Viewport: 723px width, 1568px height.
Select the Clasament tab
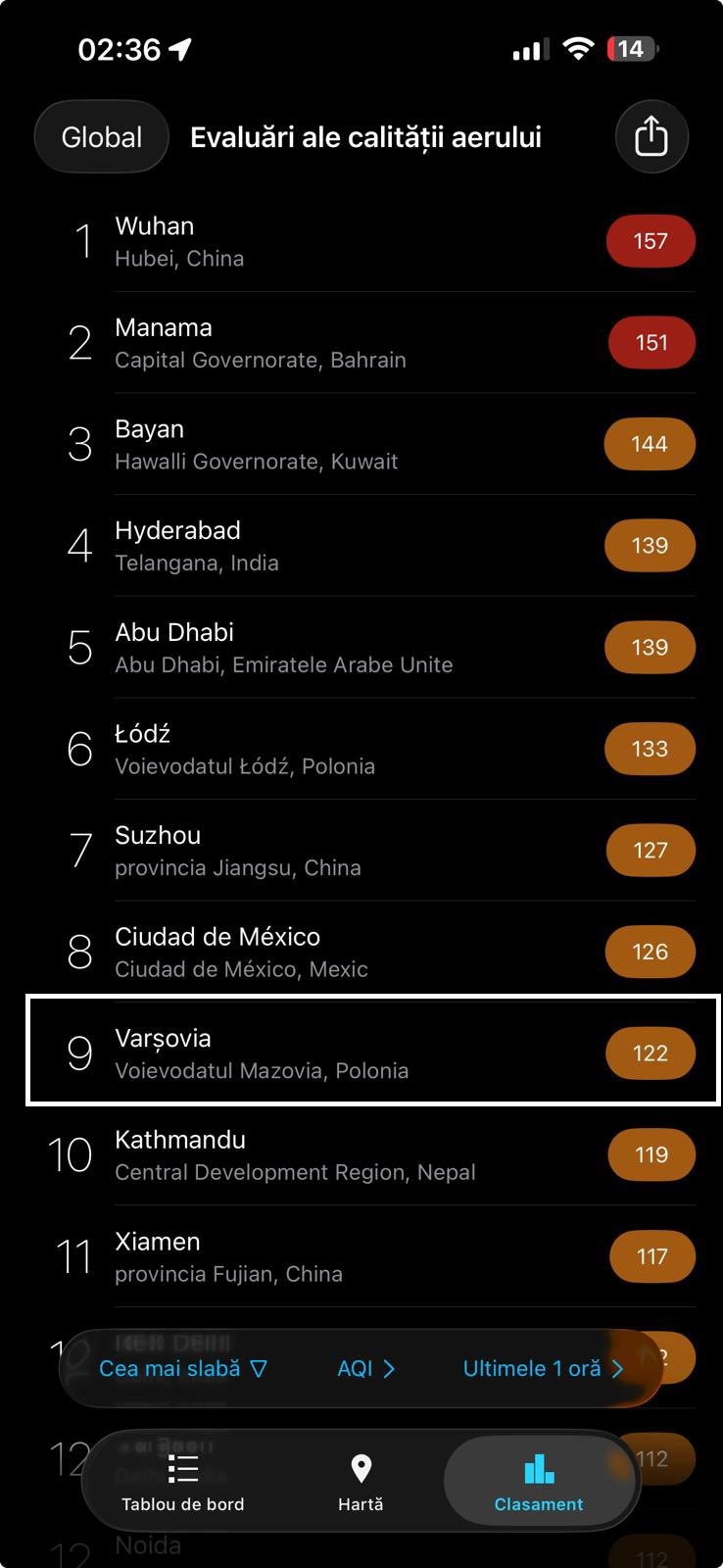pyautogui.click(x=538, y=1483)
